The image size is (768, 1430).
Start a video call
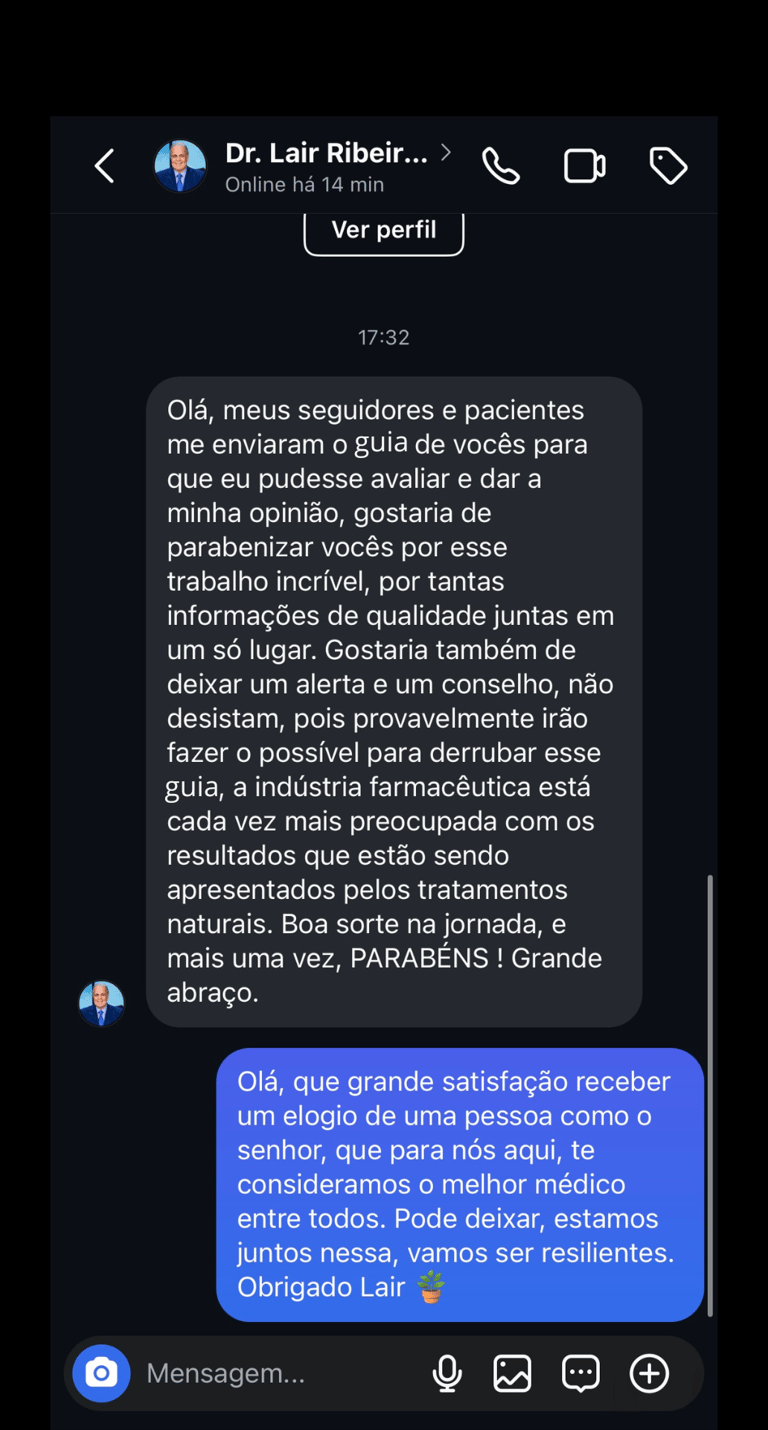(585, 166)
